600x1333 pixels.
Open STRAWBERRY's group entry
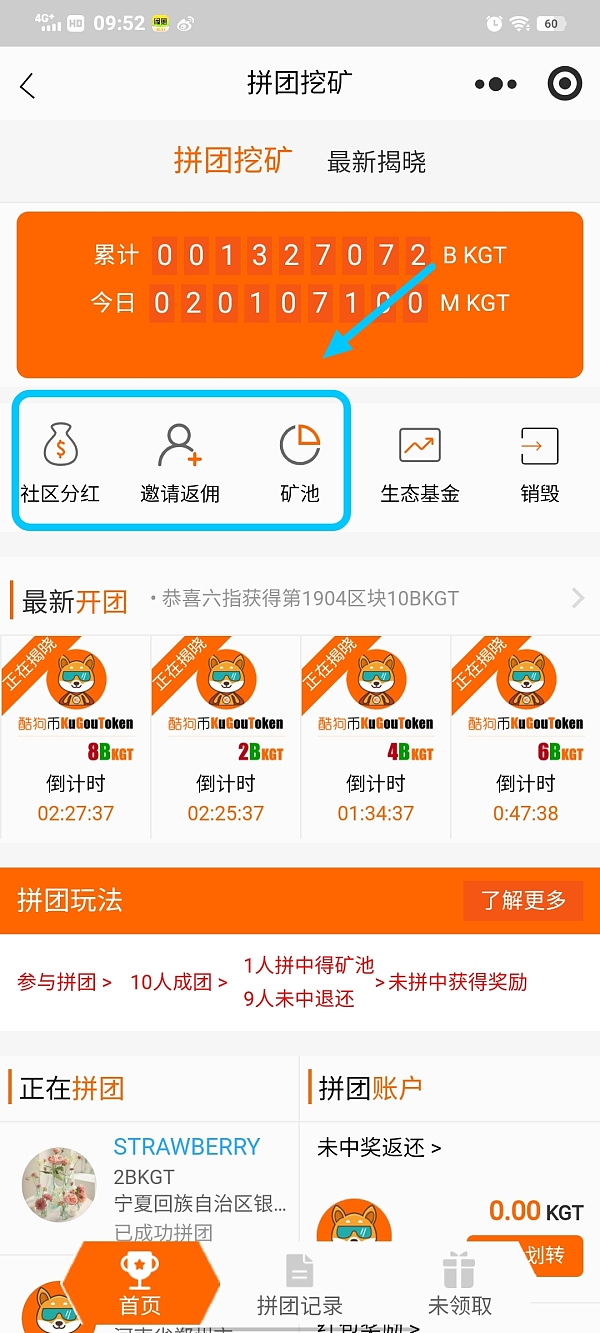click(x=150, y=1185)
